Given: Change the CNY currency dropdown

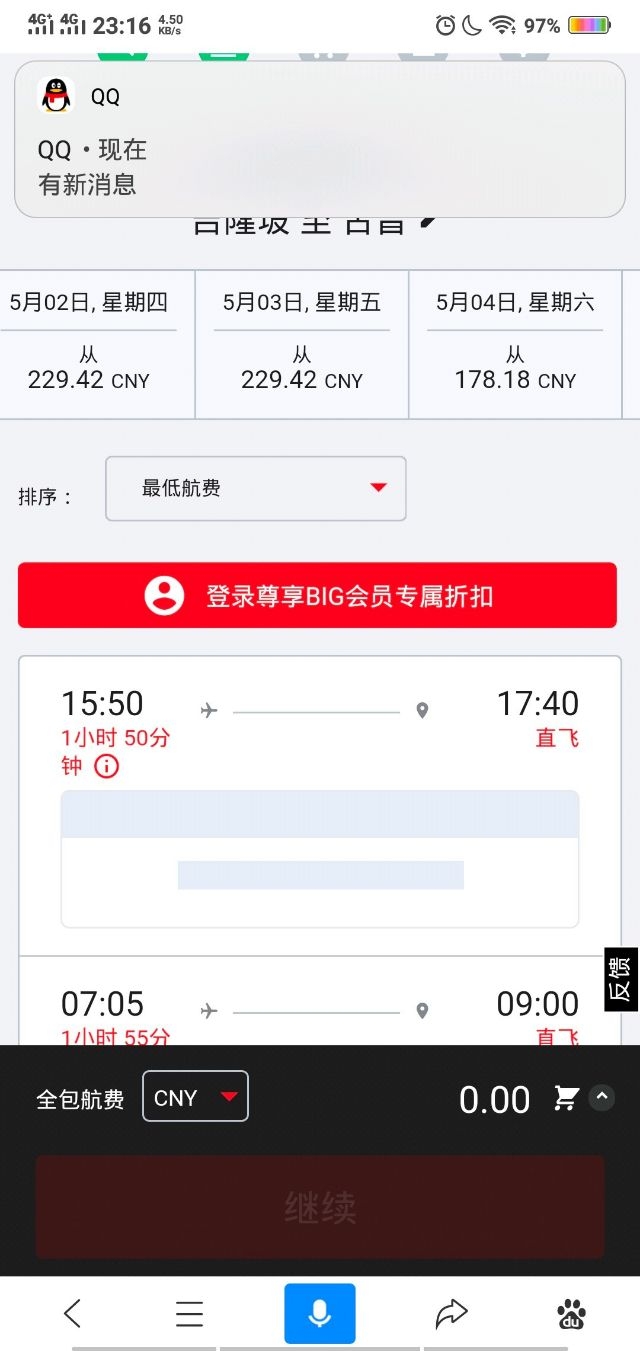Looking at the screenshot, I should click(x=195, y=1097).
